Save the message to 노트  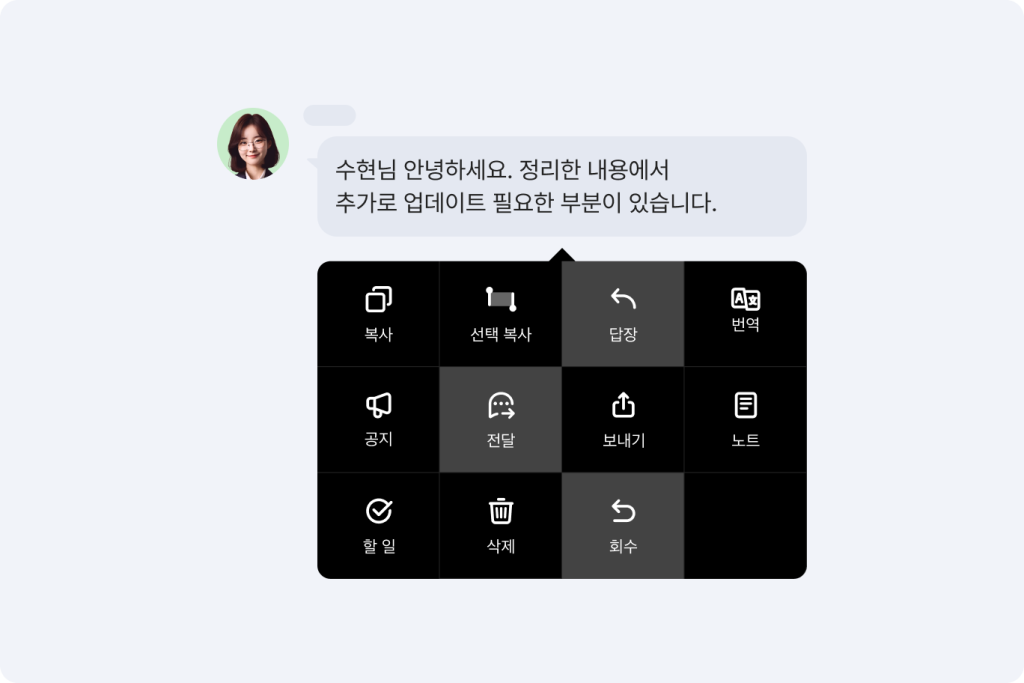coord(745,420)
